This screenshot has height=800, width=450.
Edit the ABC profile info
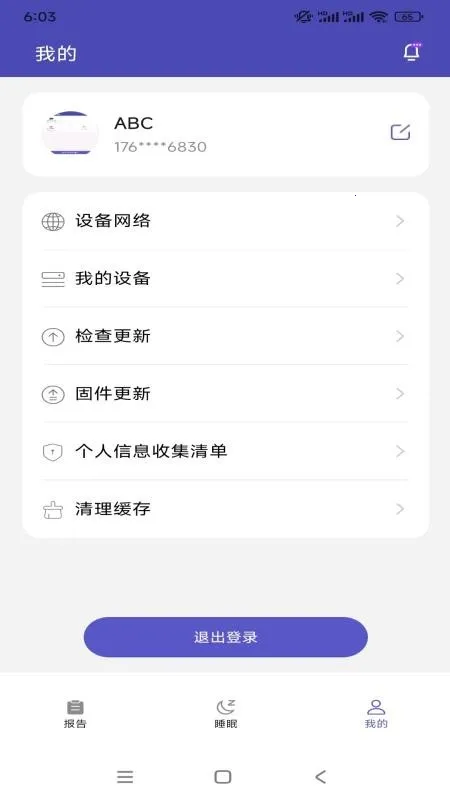pos(400,132)
